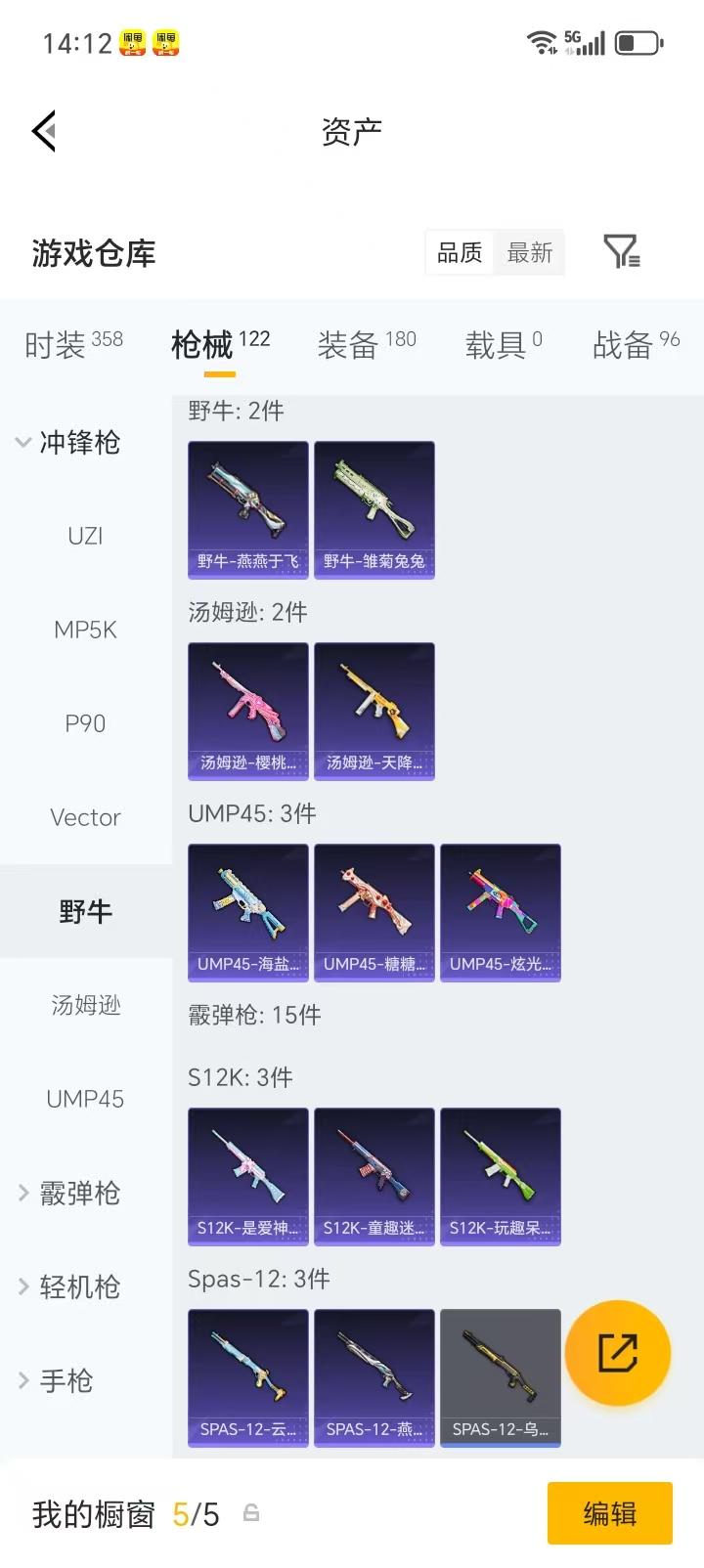Image resolution: width=704 pixels, height=1568 pixels.
Task: Select 野牛 in the weapon sidebar
Action: [x=83, y=910]
